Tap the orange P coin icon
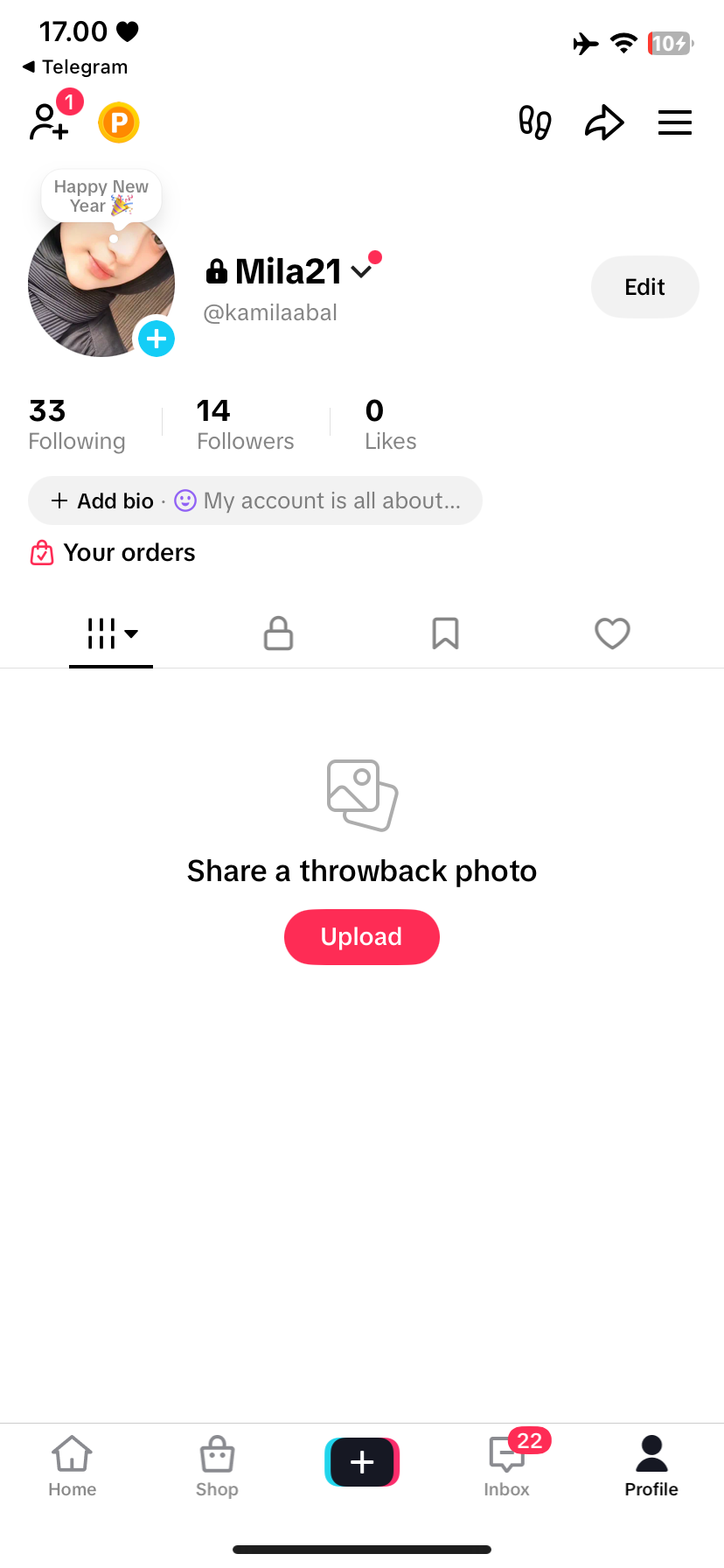This screenshot has height=1568, width=724. [119, 122]
